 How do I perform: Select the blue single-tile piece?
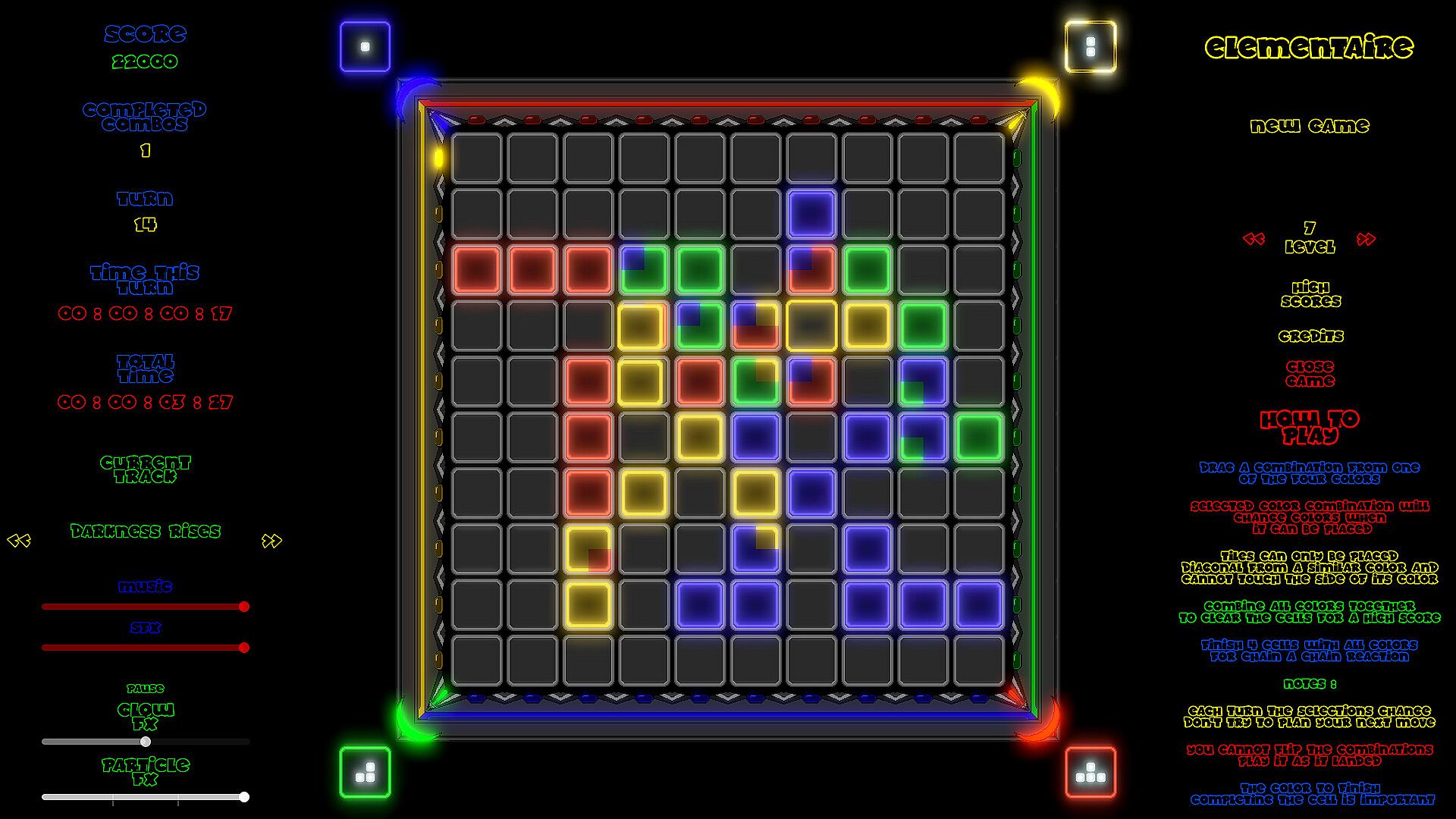365,47
